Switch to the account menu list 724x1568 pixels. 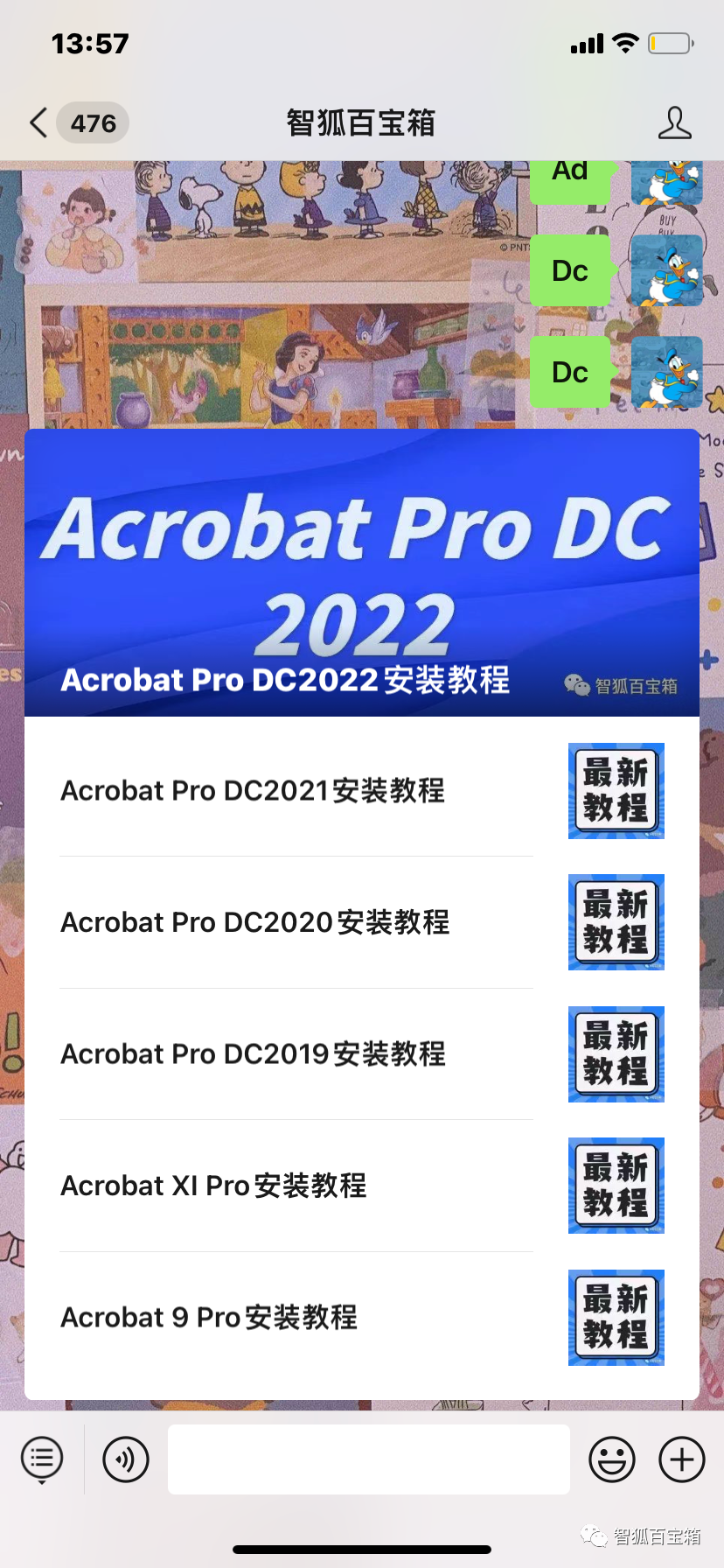pyautogui.click(x=42, y=1459)
